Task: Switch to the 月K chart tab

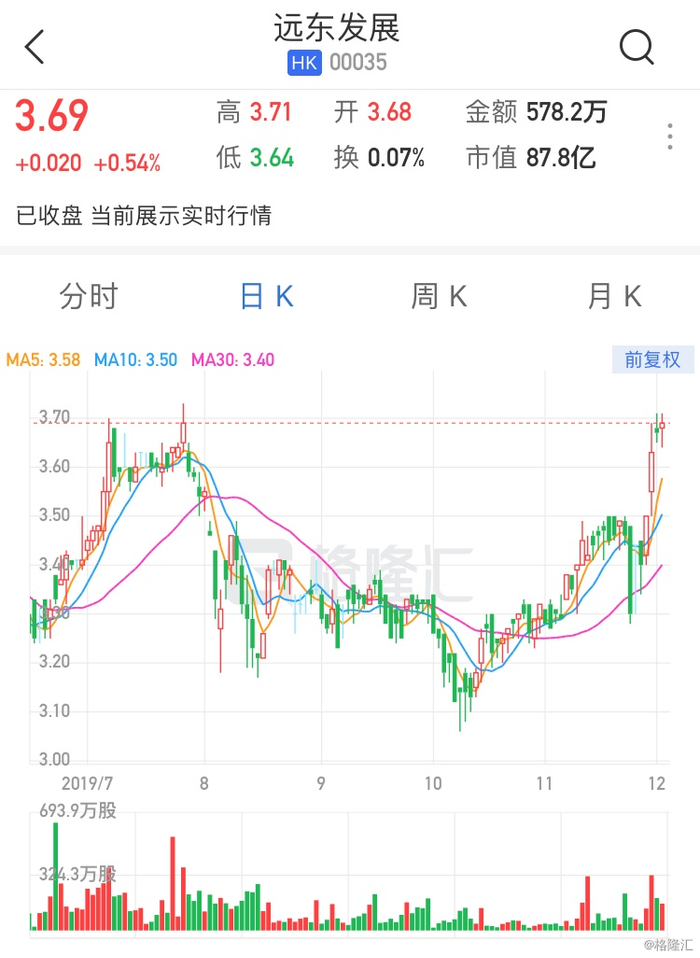Action: point(614,296)
